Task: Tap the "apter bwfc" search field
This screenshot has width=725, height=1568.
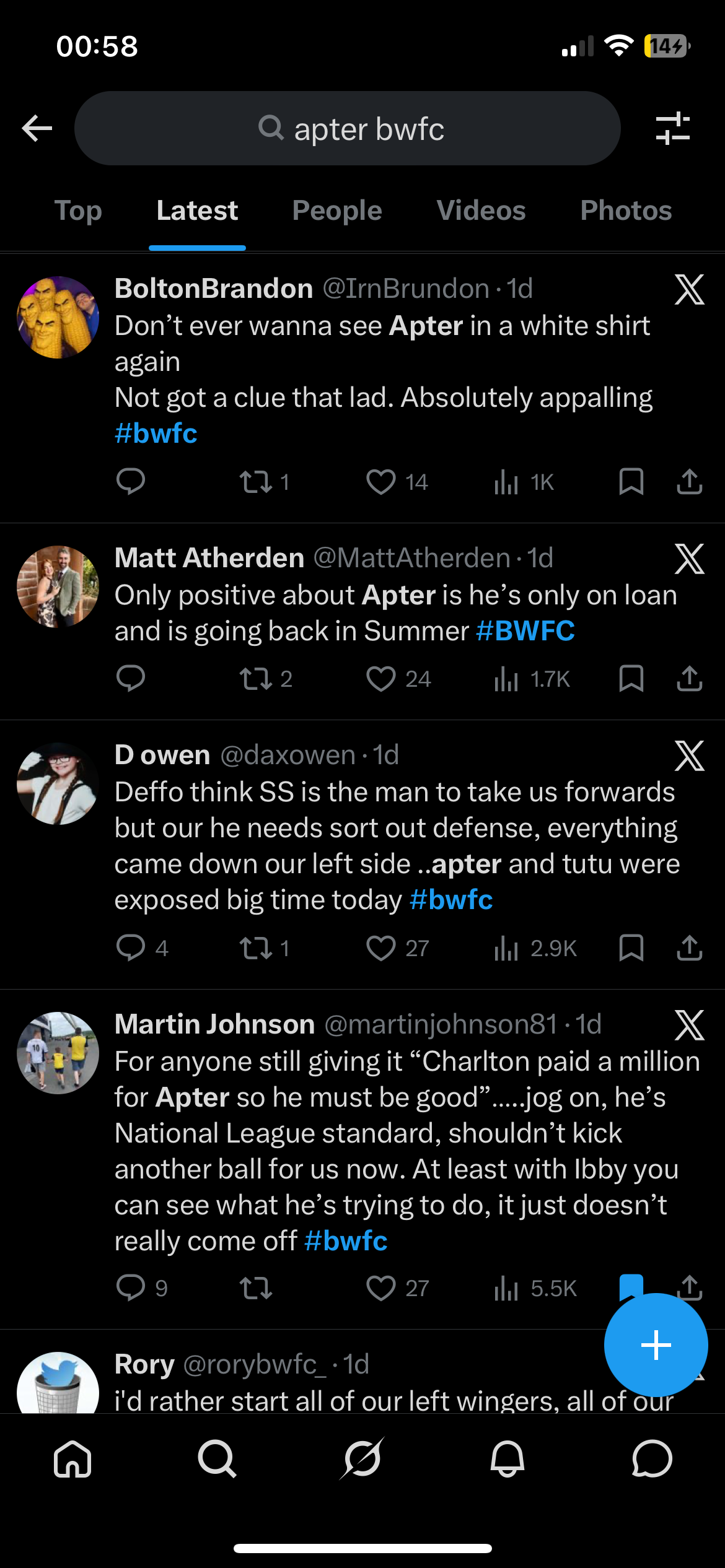Action: pos(348,128)
